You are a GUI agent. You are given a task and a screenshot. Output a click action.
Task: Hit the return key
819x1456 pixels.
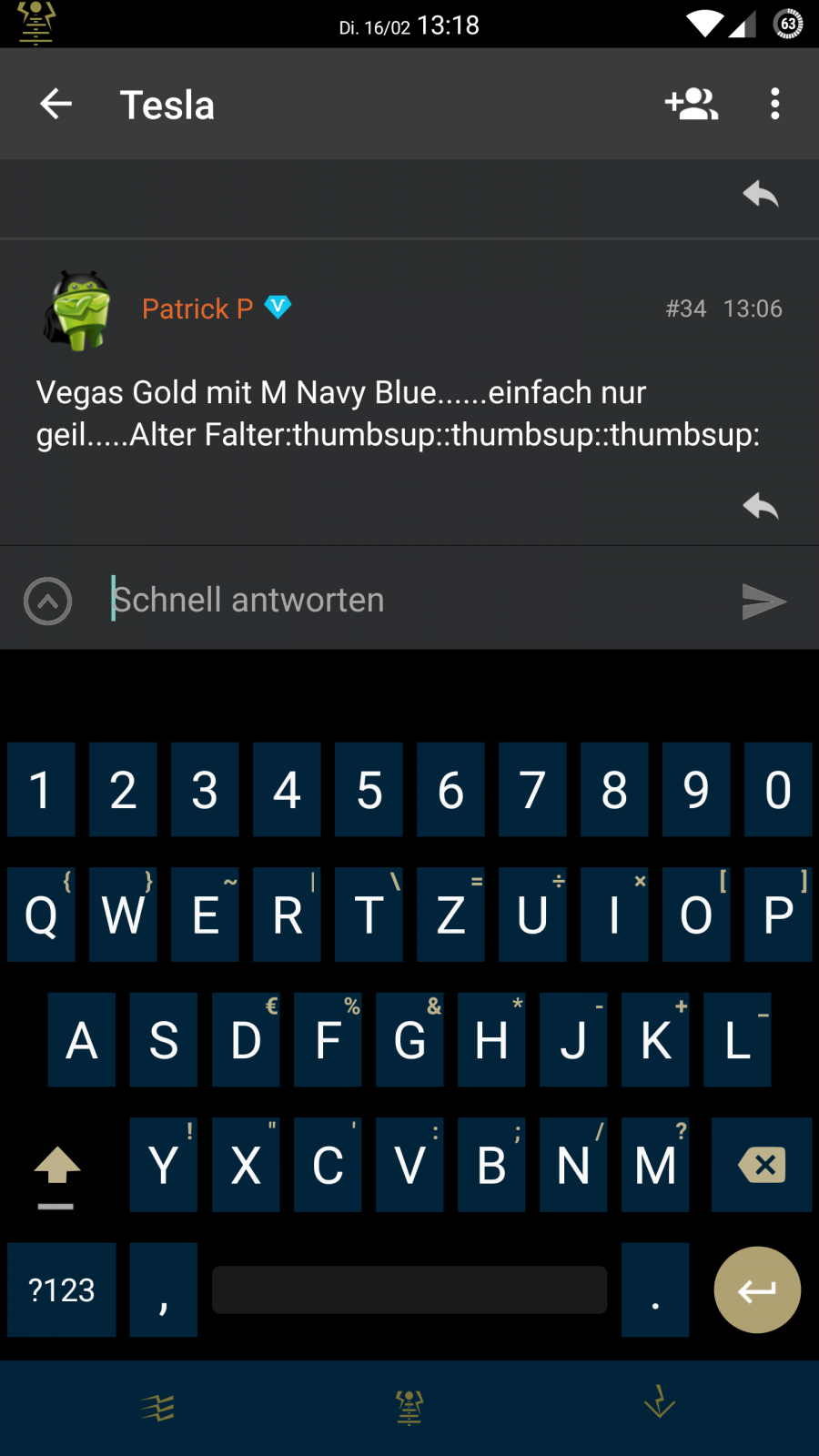click(x=757, y=1290)
